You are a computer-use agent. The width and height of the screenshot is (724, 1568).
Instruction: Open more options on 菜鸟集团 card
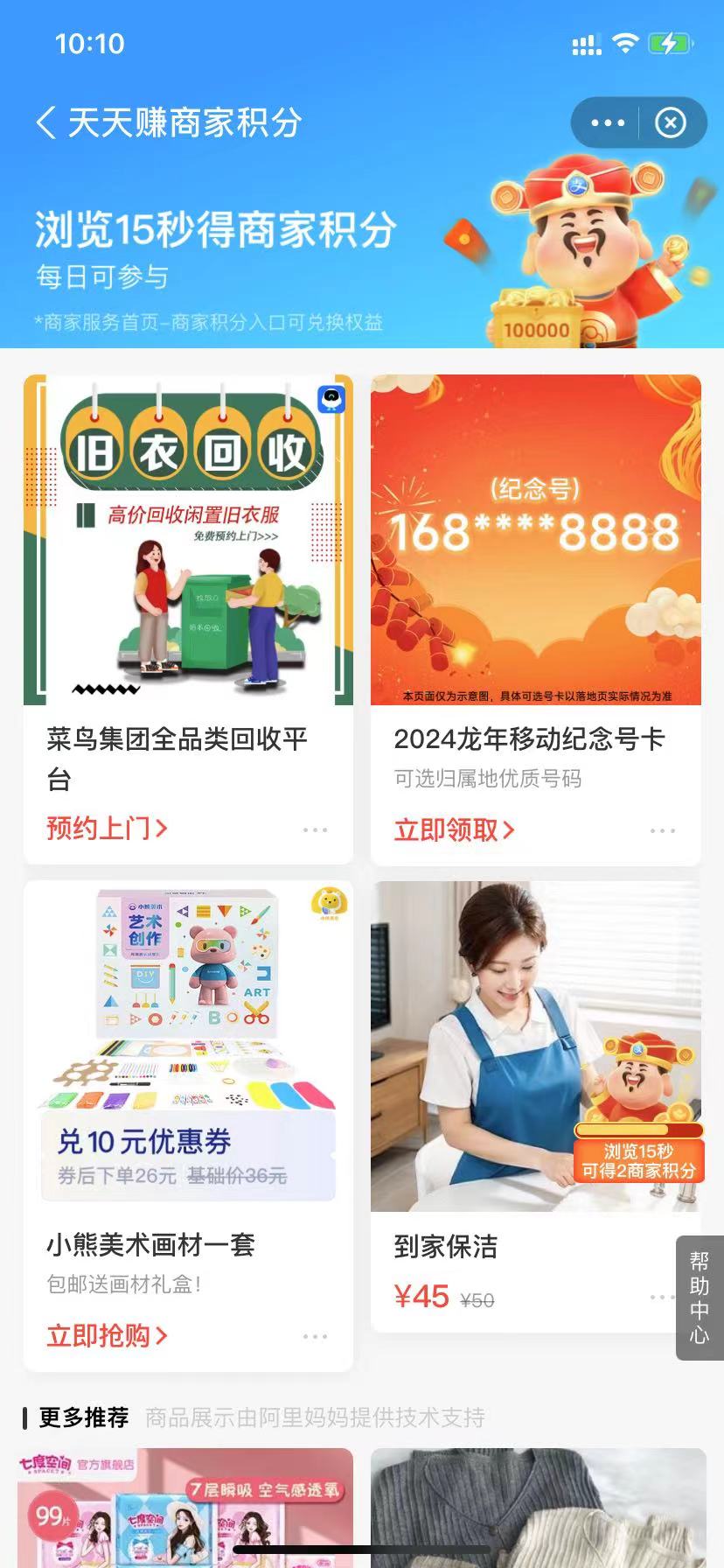[x=315, y=829]
